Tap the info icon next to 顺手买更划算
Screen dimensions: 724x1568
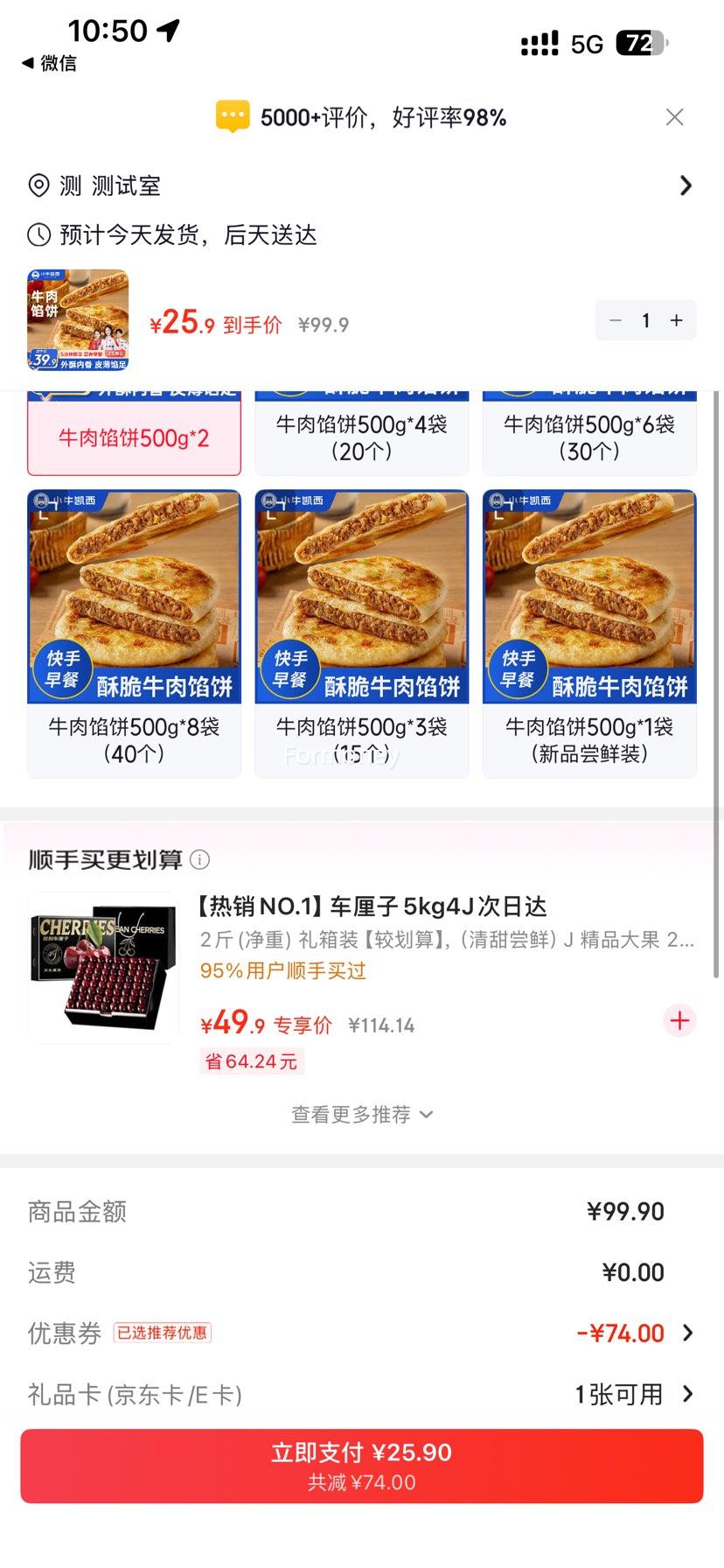201,860
